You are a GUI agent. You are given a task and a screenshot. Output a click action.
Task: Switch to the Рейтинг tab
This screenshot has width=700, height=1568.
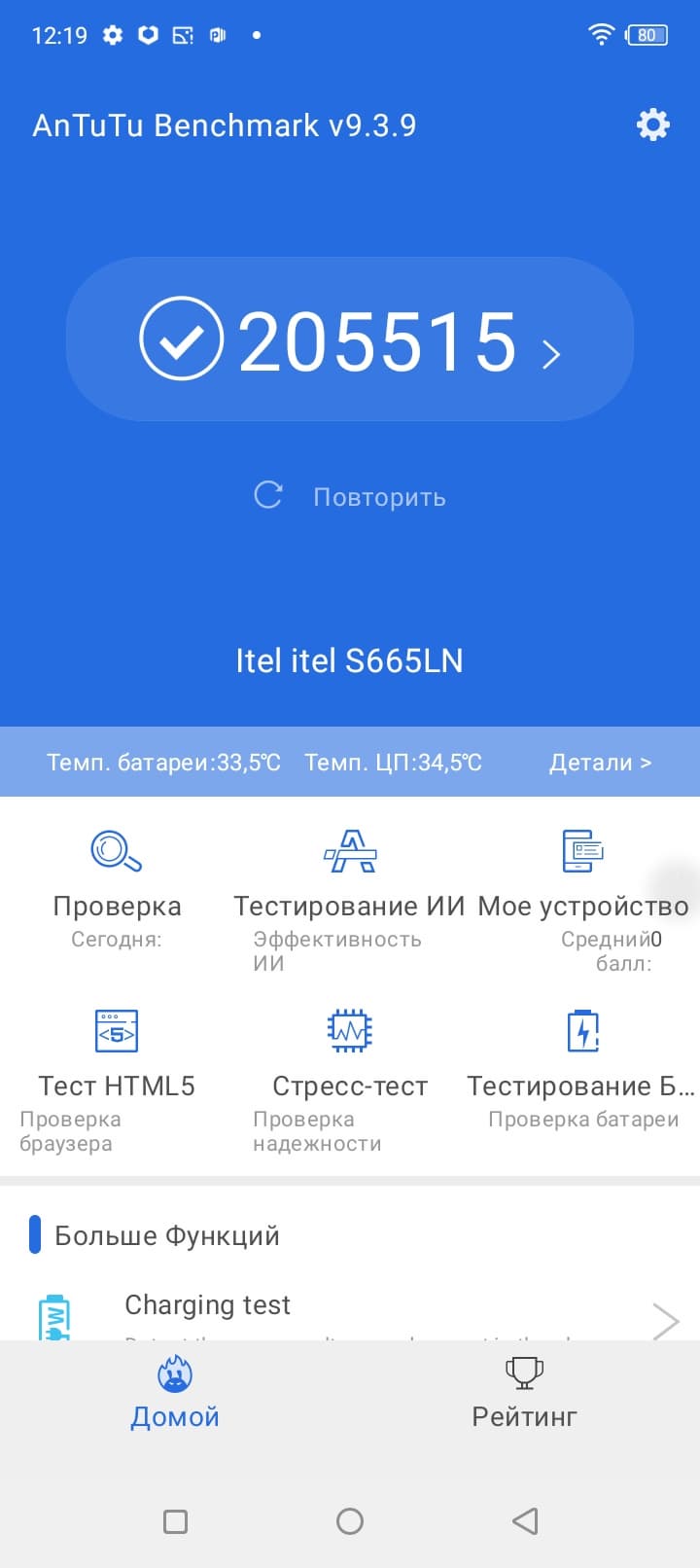coord(524,1393)
